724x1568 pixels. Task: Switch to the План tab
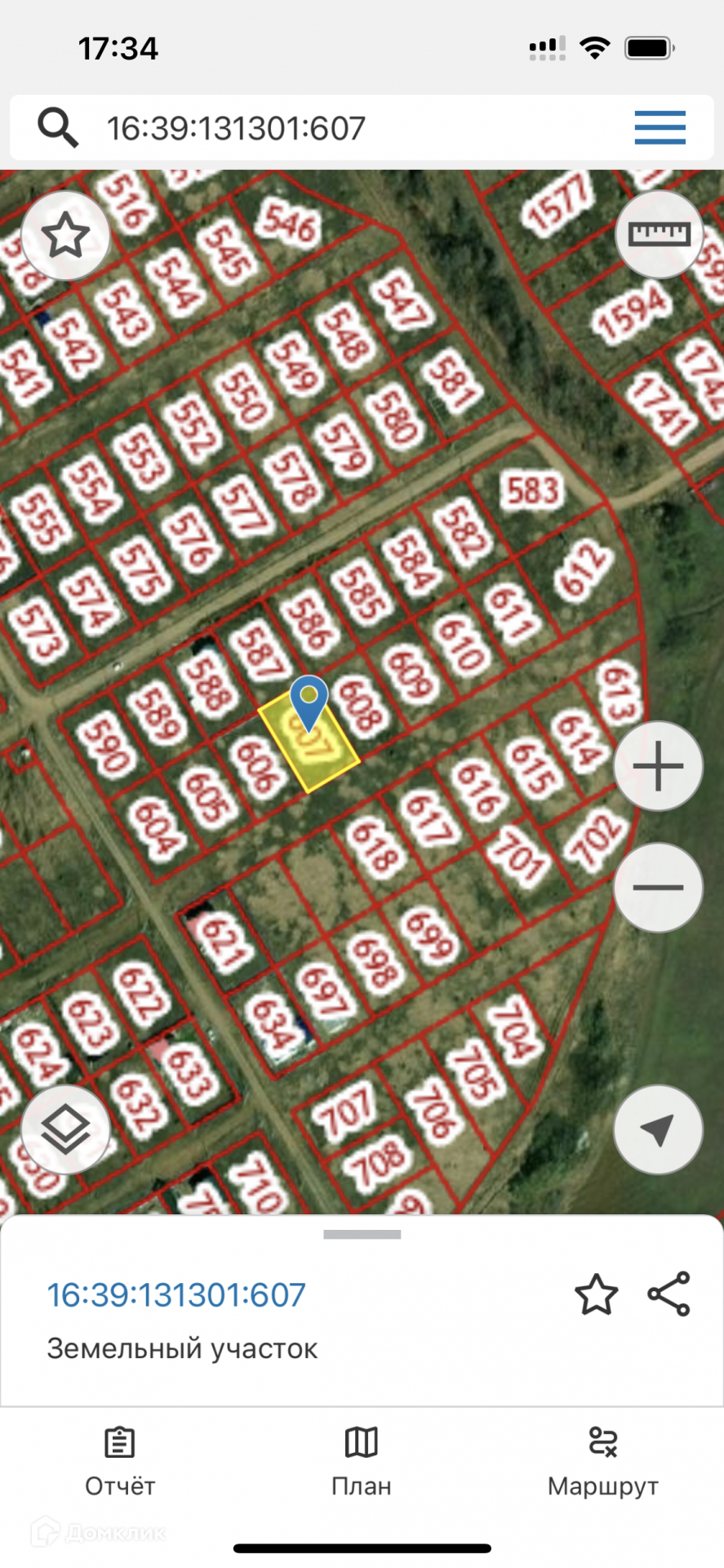point(362,1462)
